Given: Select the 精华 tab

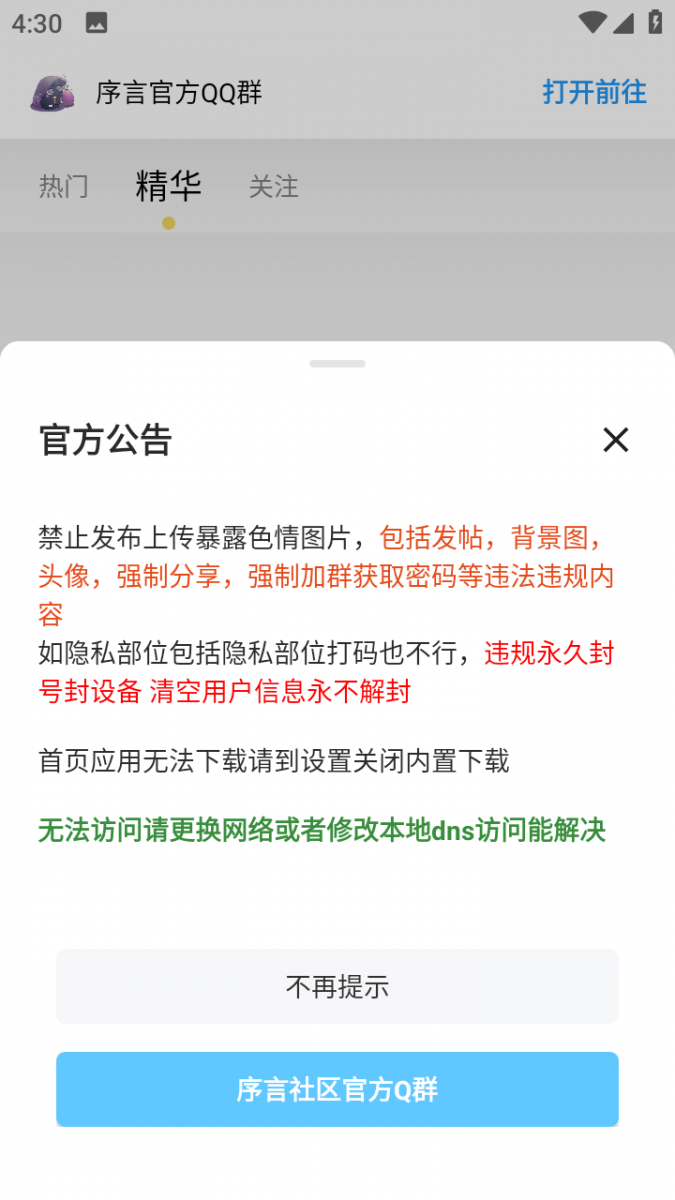Looking at the screenshot, I should pos(168,186).
